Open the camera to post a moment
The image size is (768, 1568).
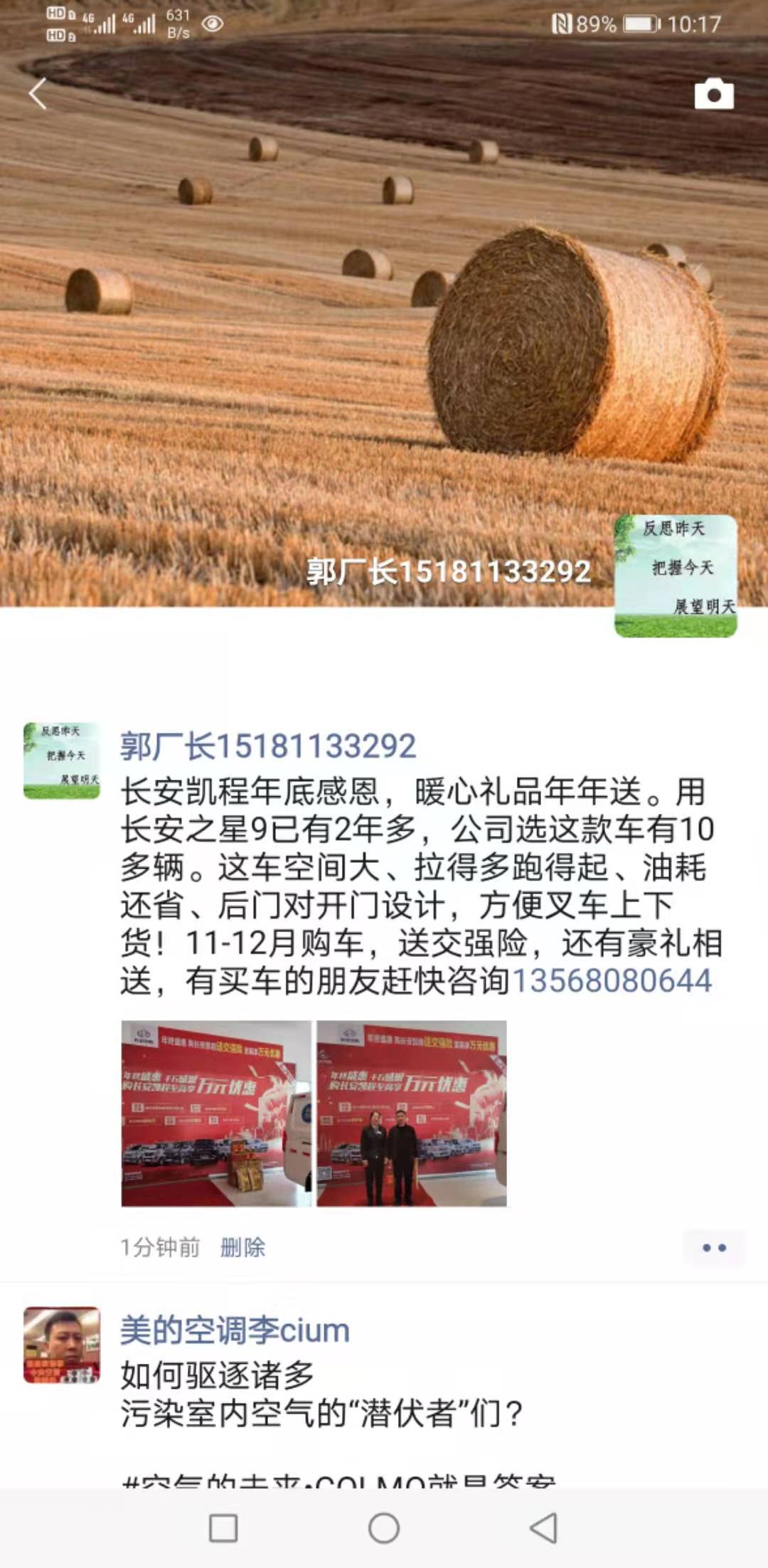pos(713,94)
